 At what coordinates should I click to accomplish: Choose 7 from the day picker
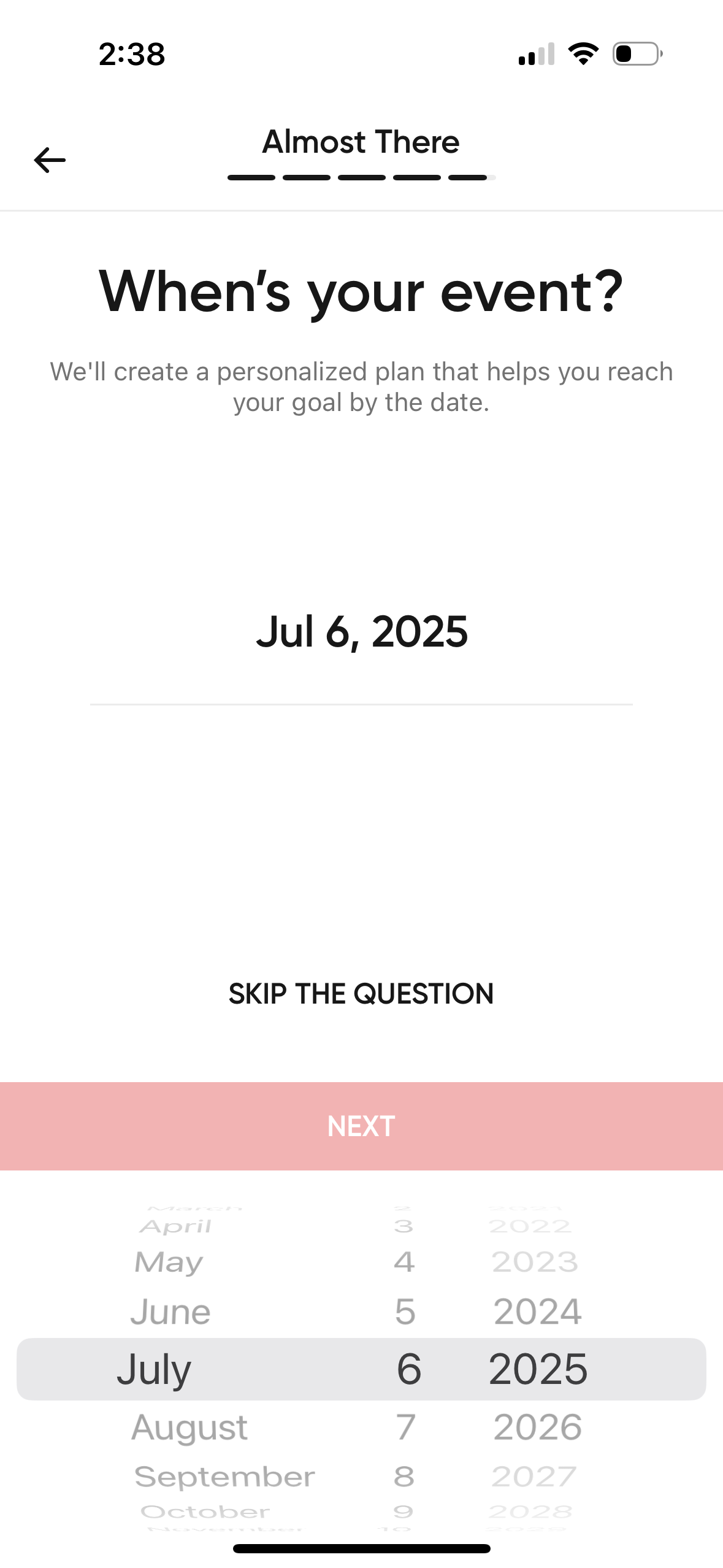click(405, 1426)
